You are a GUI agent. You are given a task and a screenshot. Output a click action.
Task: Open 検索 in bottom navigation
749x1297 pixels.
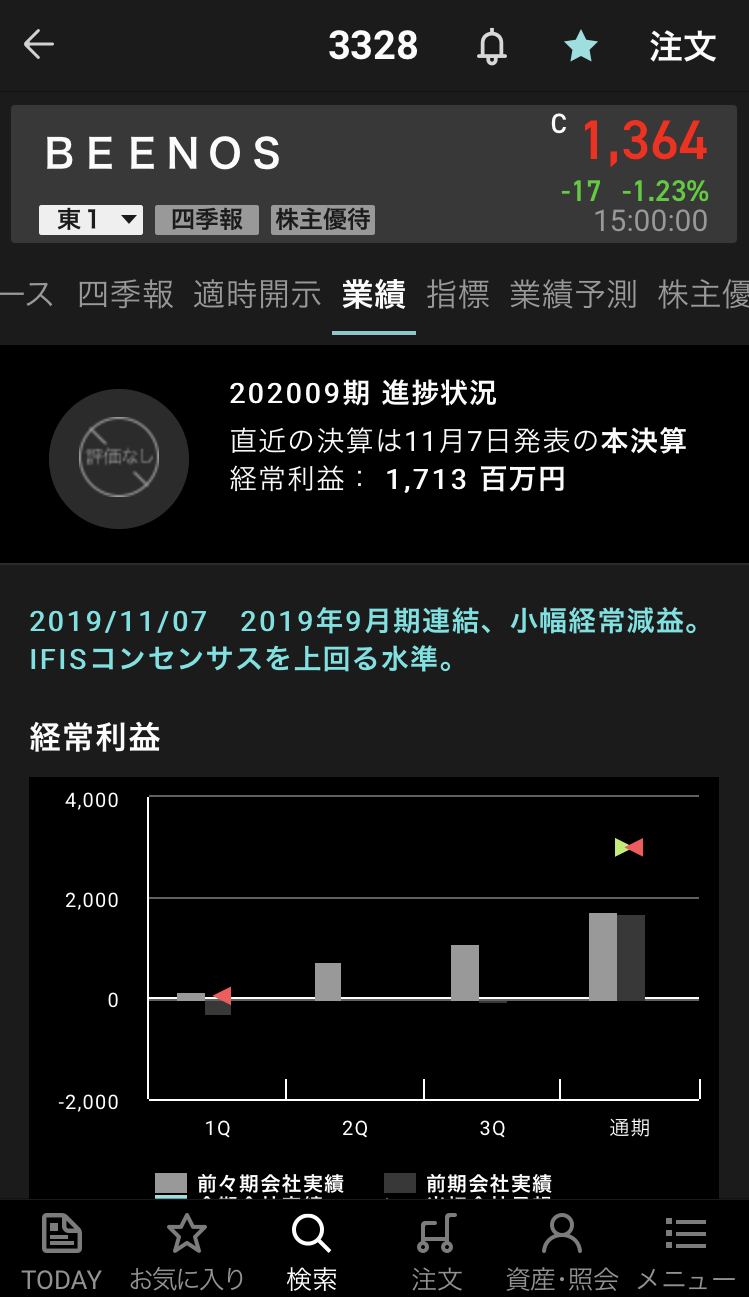click(x=311, y=1250)
